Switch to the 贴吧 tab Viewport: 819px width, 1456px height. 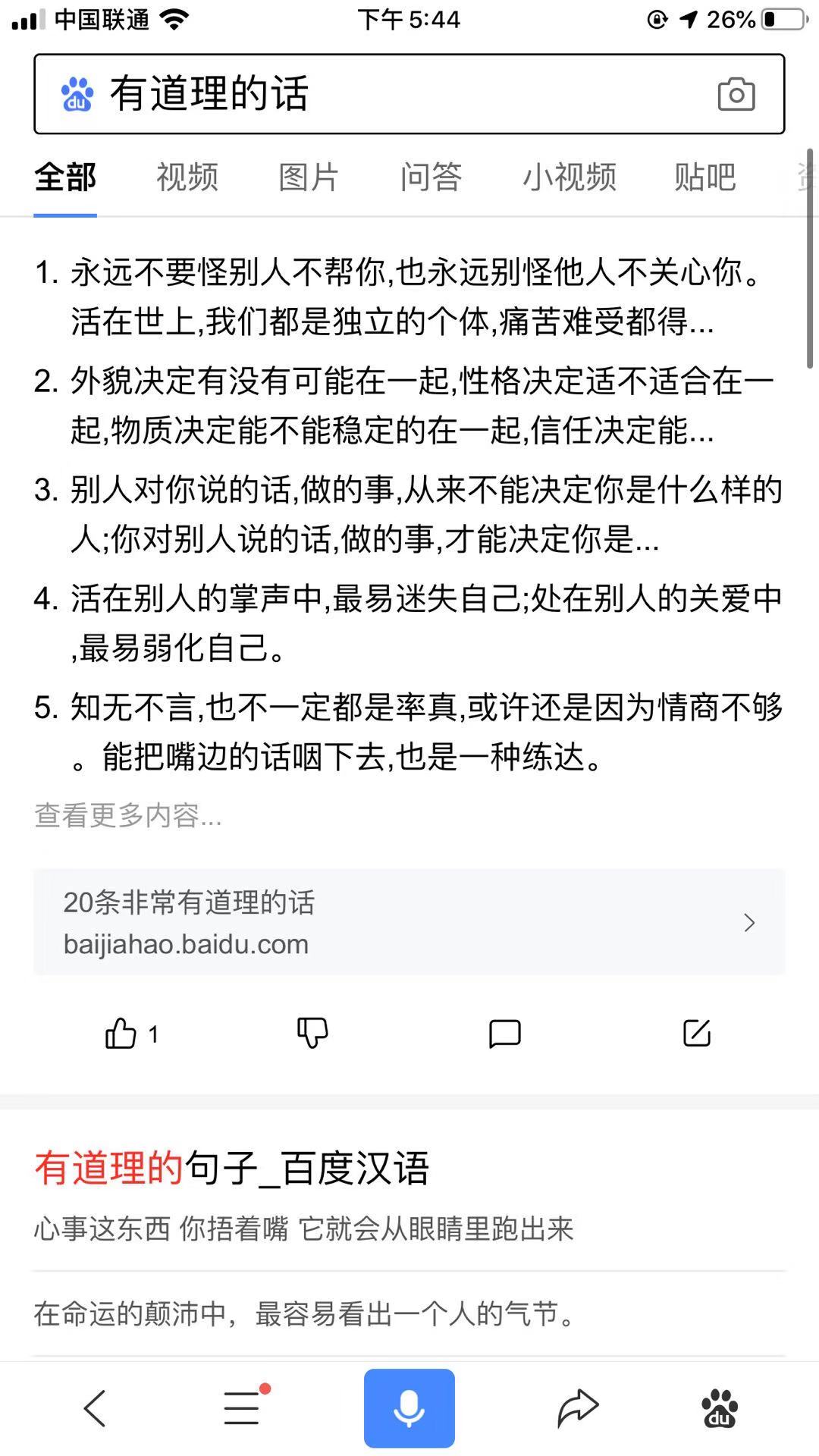[705, 177]
